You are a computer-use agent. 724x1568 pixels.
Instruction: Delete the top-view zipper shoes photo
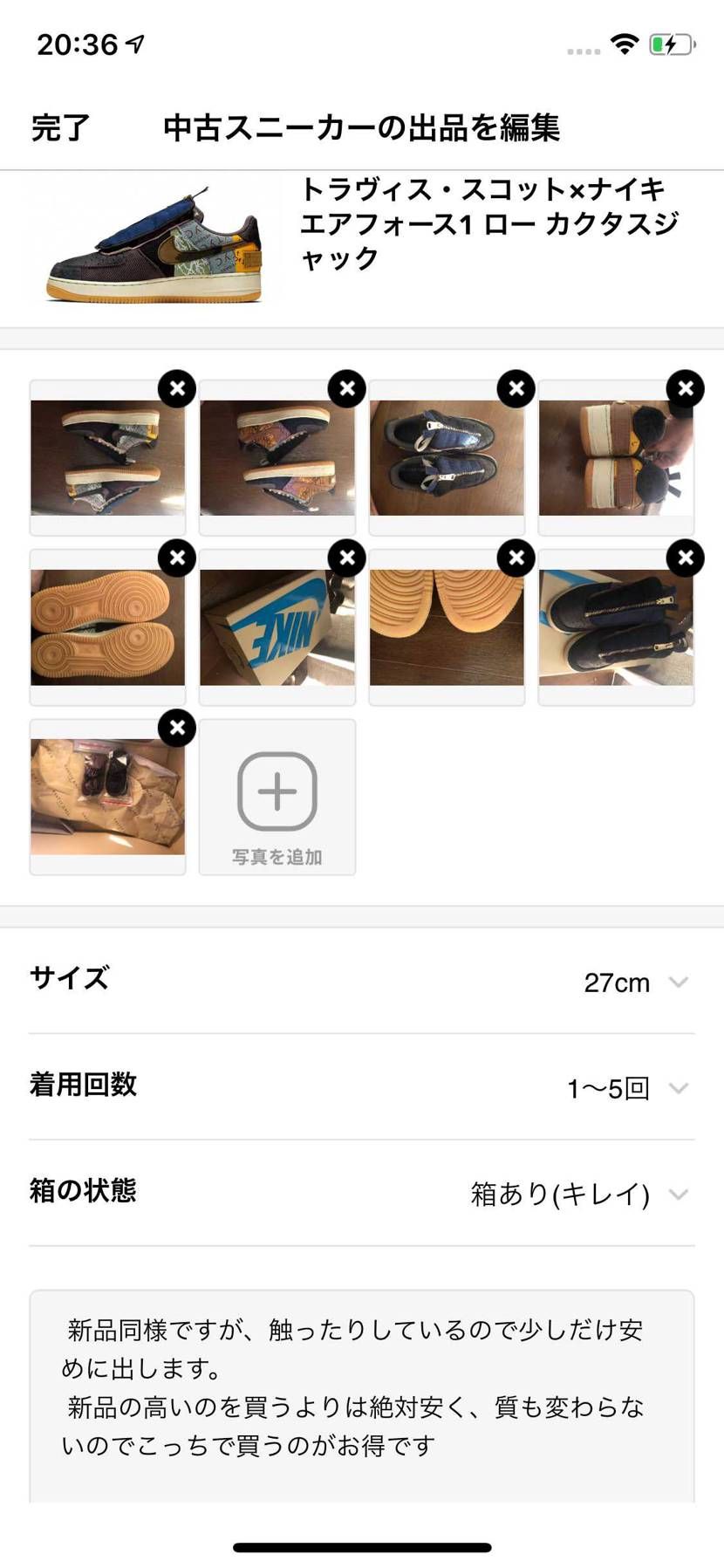684,558
